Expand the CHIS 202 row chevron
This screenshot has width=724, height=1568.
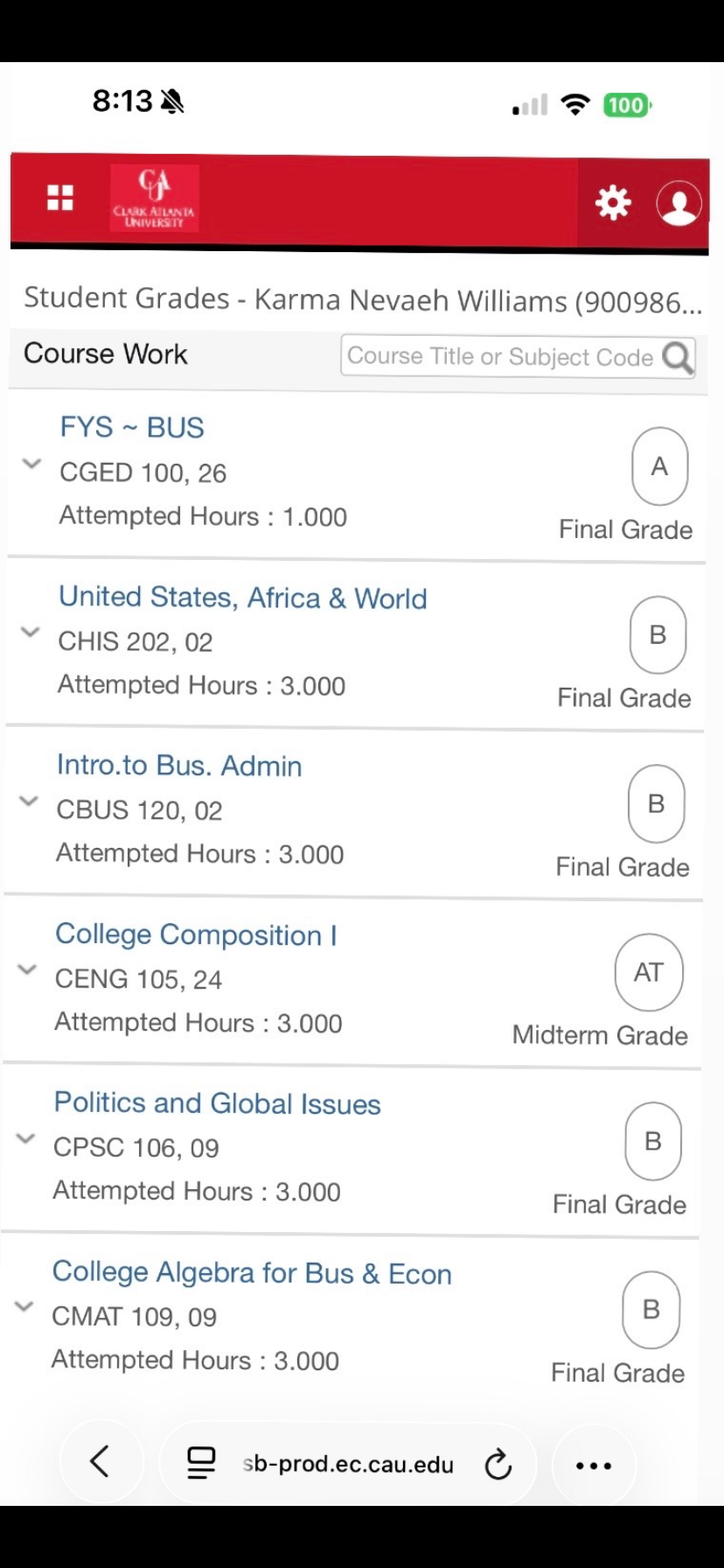tap(31, 632)
